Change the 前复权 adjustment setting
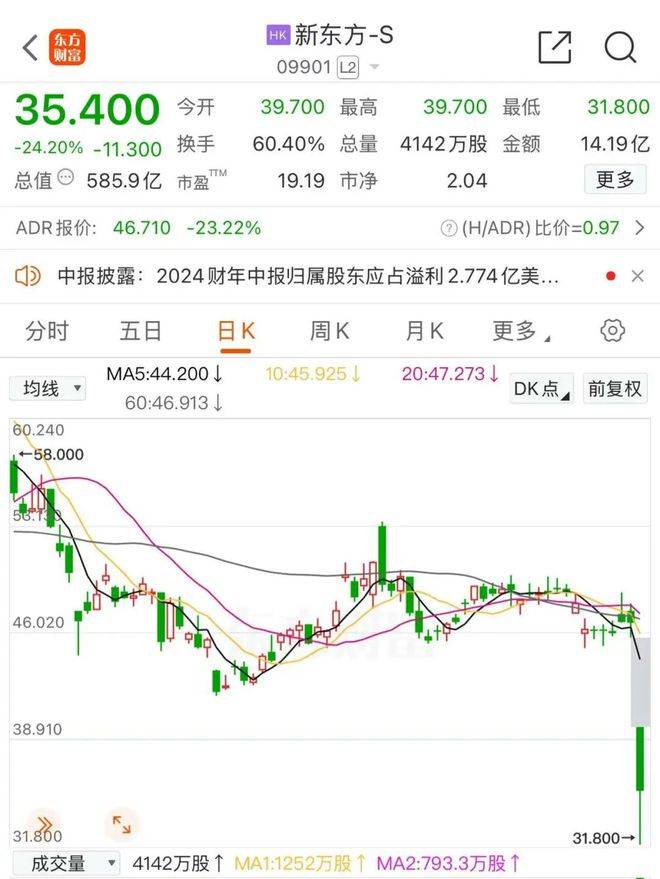 [x=615, y=388]
